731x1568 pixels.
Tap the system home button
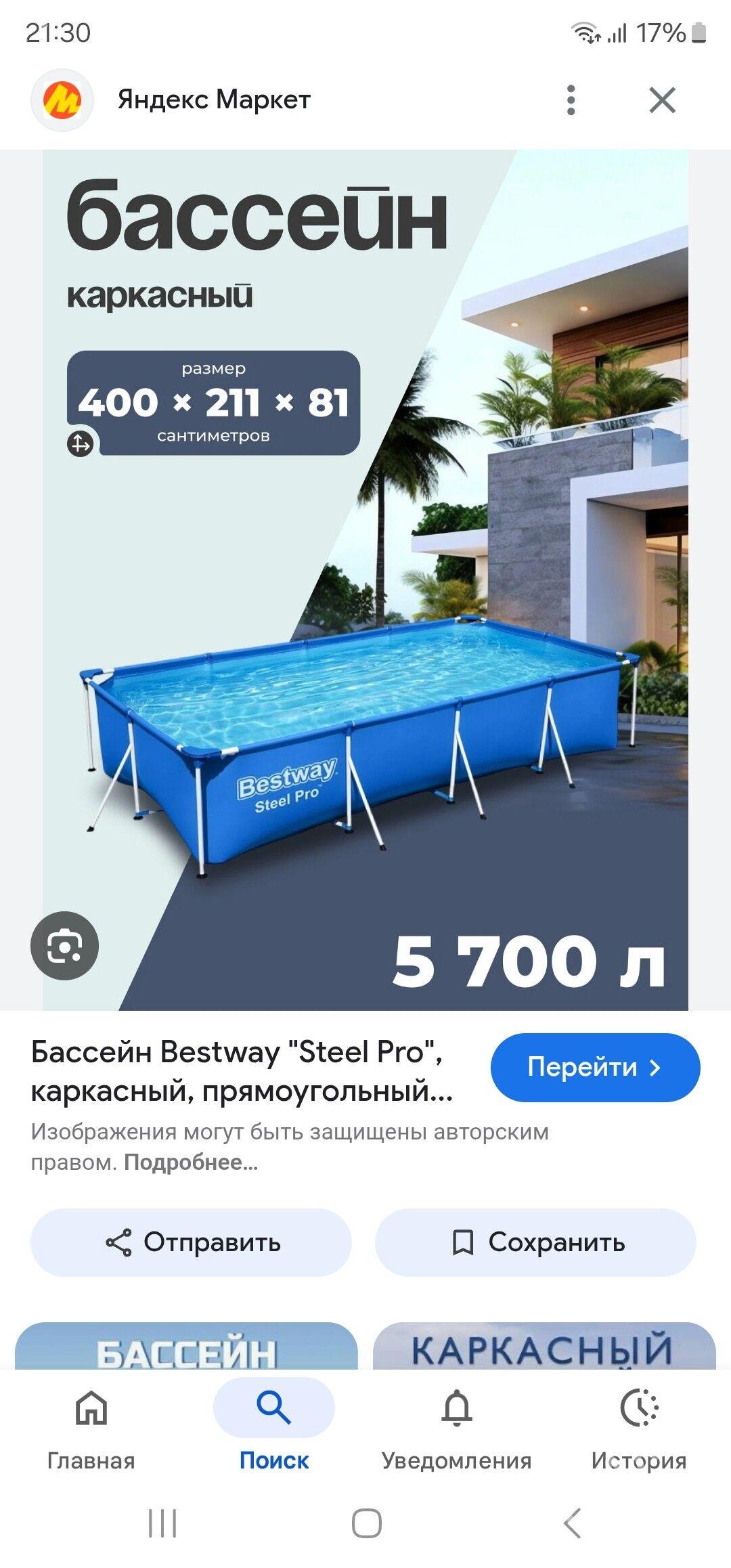point(366,1524)
